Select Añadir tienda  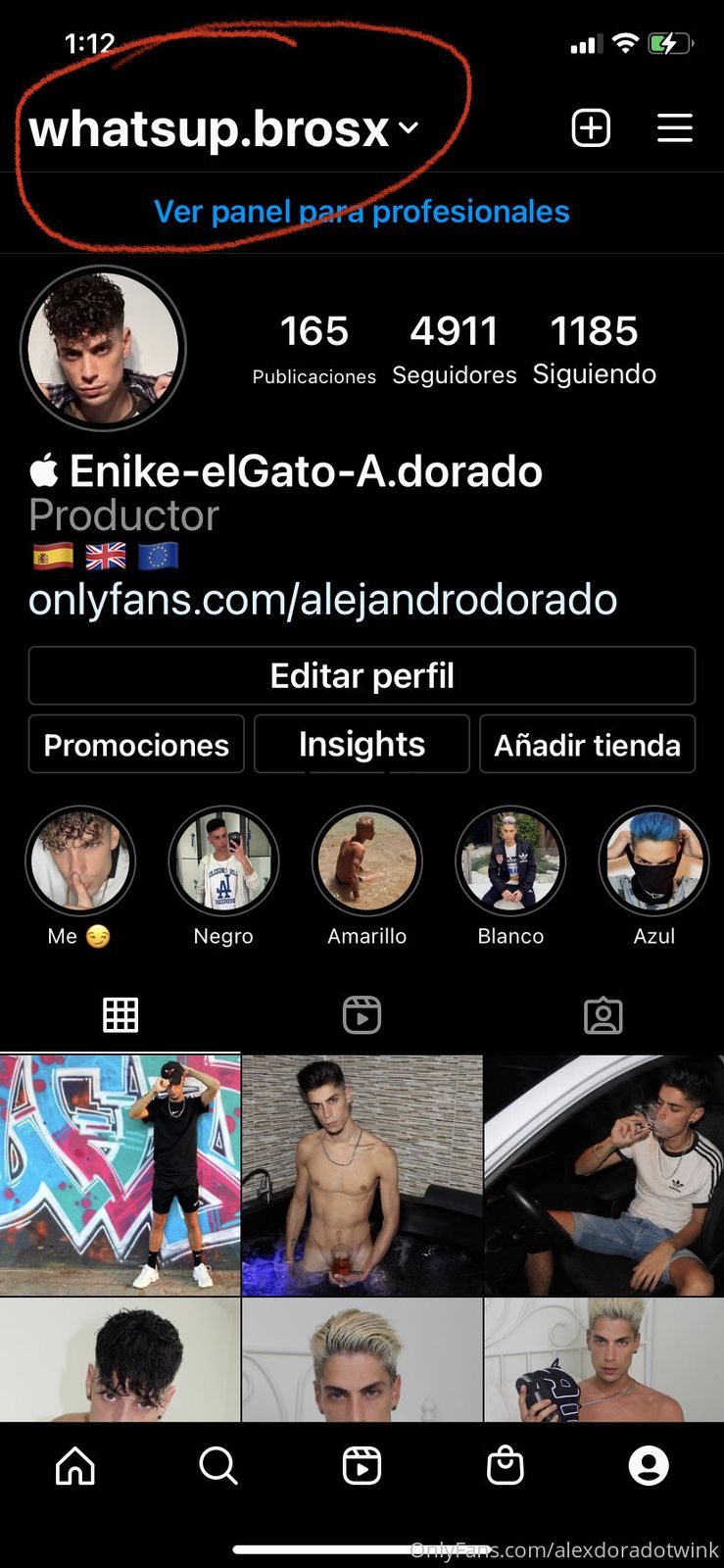[x=587, y=745]
